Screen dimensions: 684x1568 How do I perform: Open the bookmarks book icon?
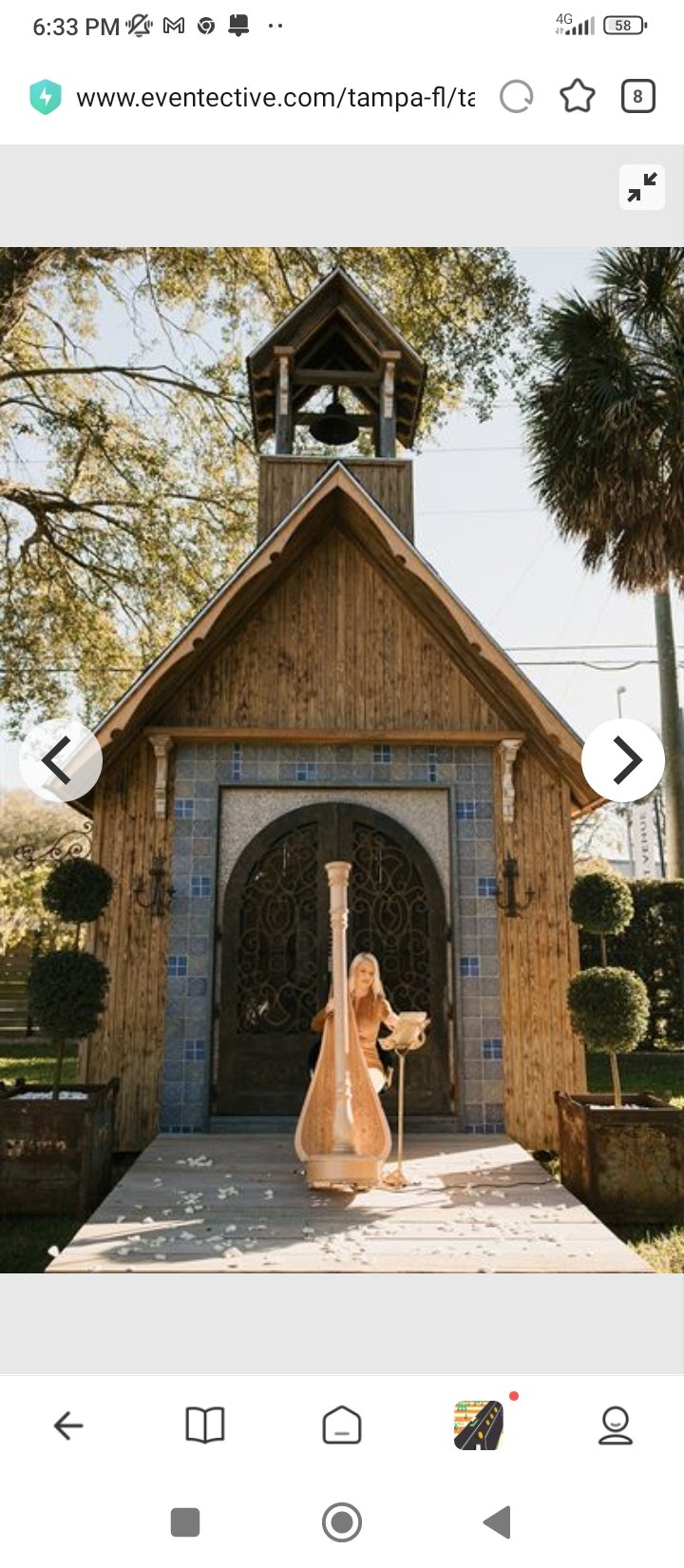(205, 1425)
